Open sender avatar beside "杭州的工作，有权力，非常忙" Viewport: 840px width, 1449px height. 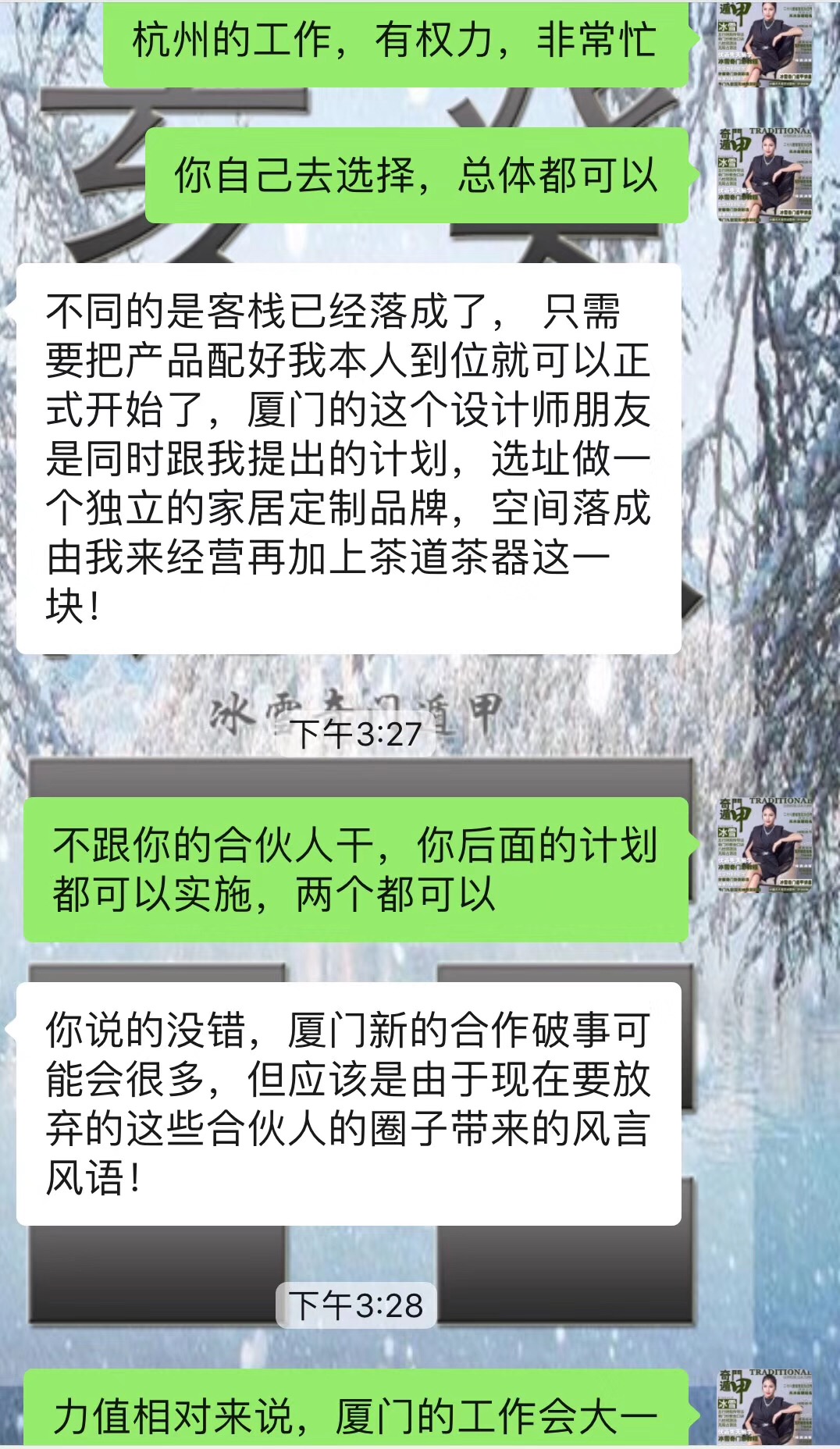765,41
